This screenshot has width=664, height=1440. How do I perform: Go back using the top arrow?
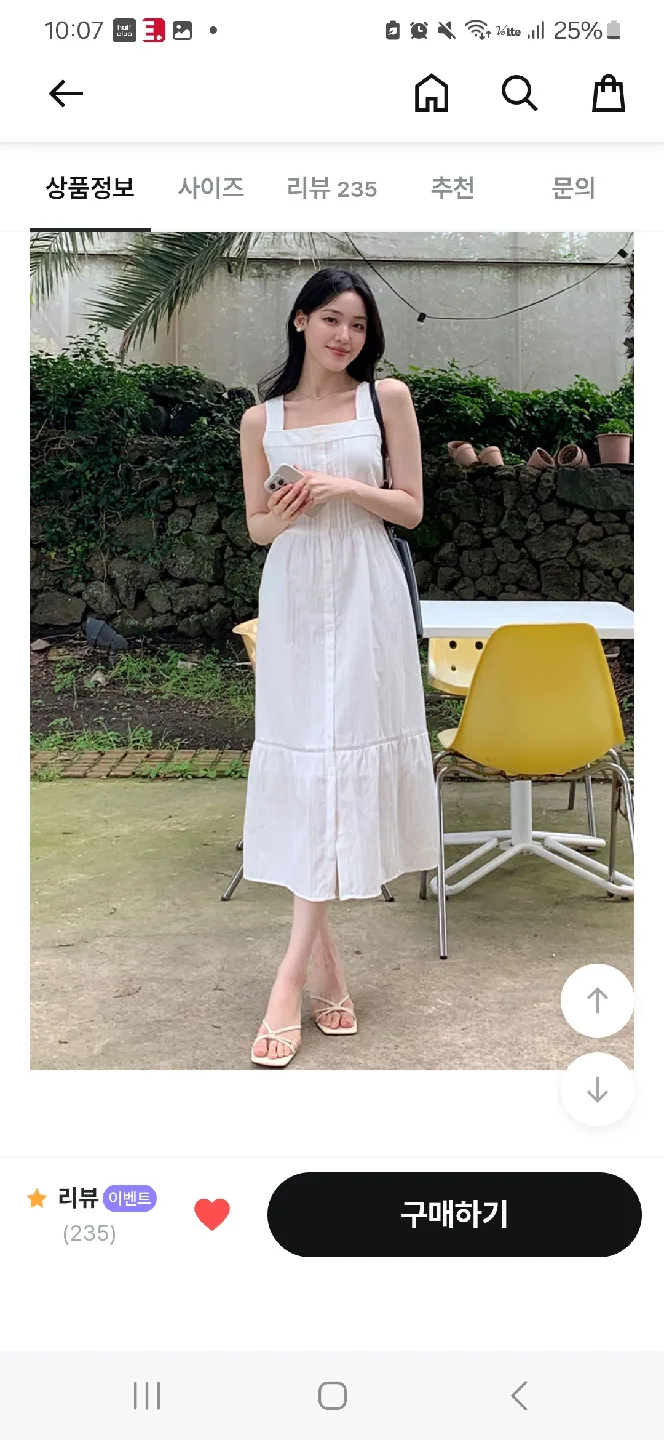pyautogui.click(x=66, y=94)
